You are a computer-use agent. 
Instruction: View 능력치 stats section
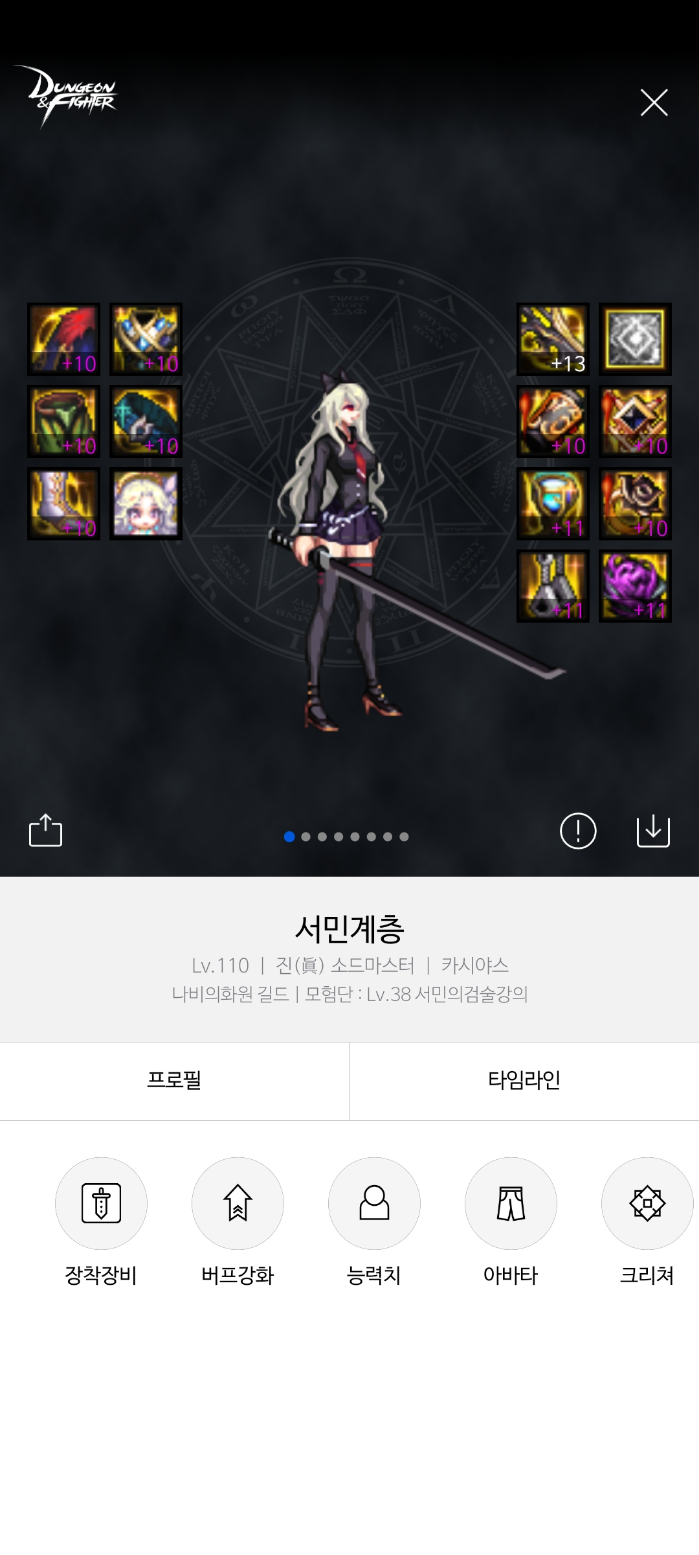tap(374, 1203)
